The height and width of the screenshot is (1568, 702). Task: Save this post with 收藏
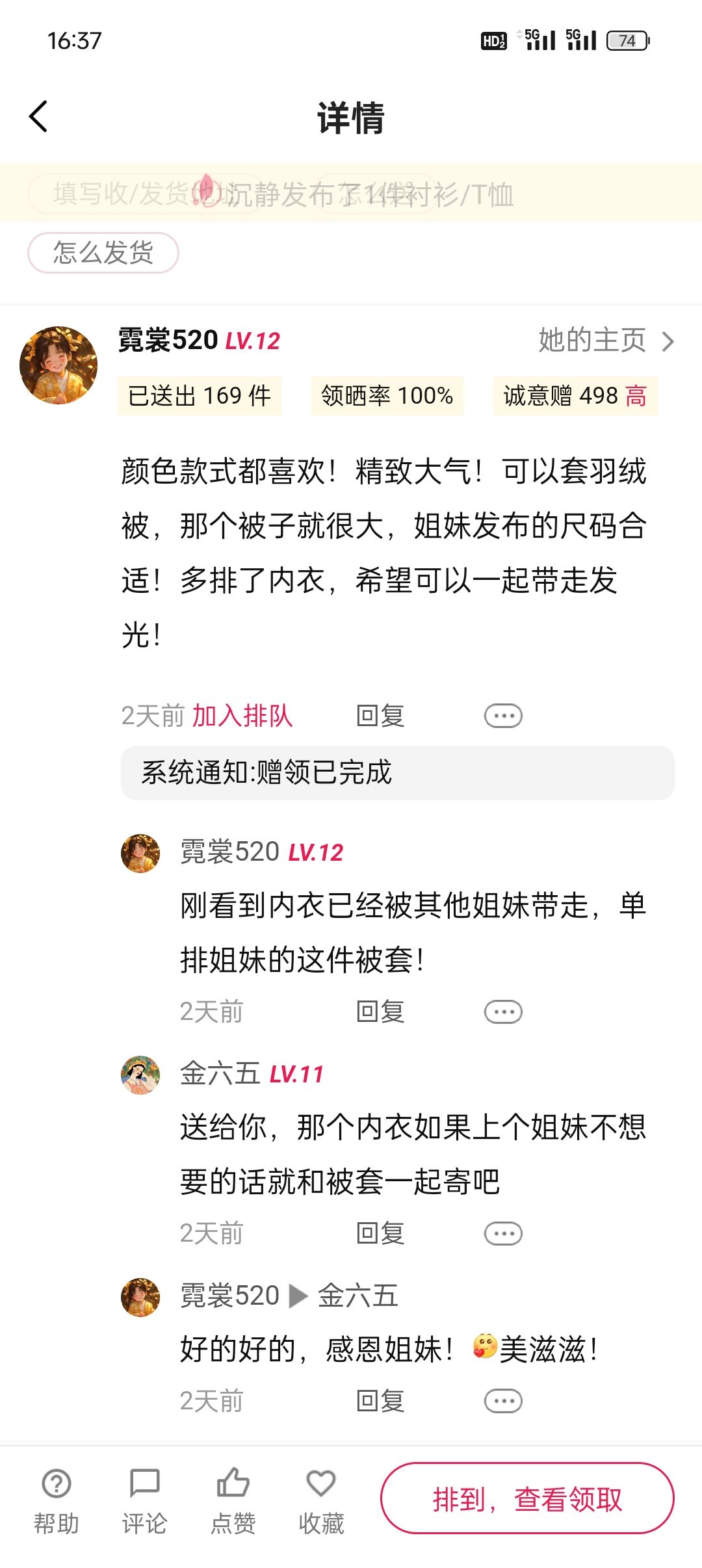click(321, 1499)
